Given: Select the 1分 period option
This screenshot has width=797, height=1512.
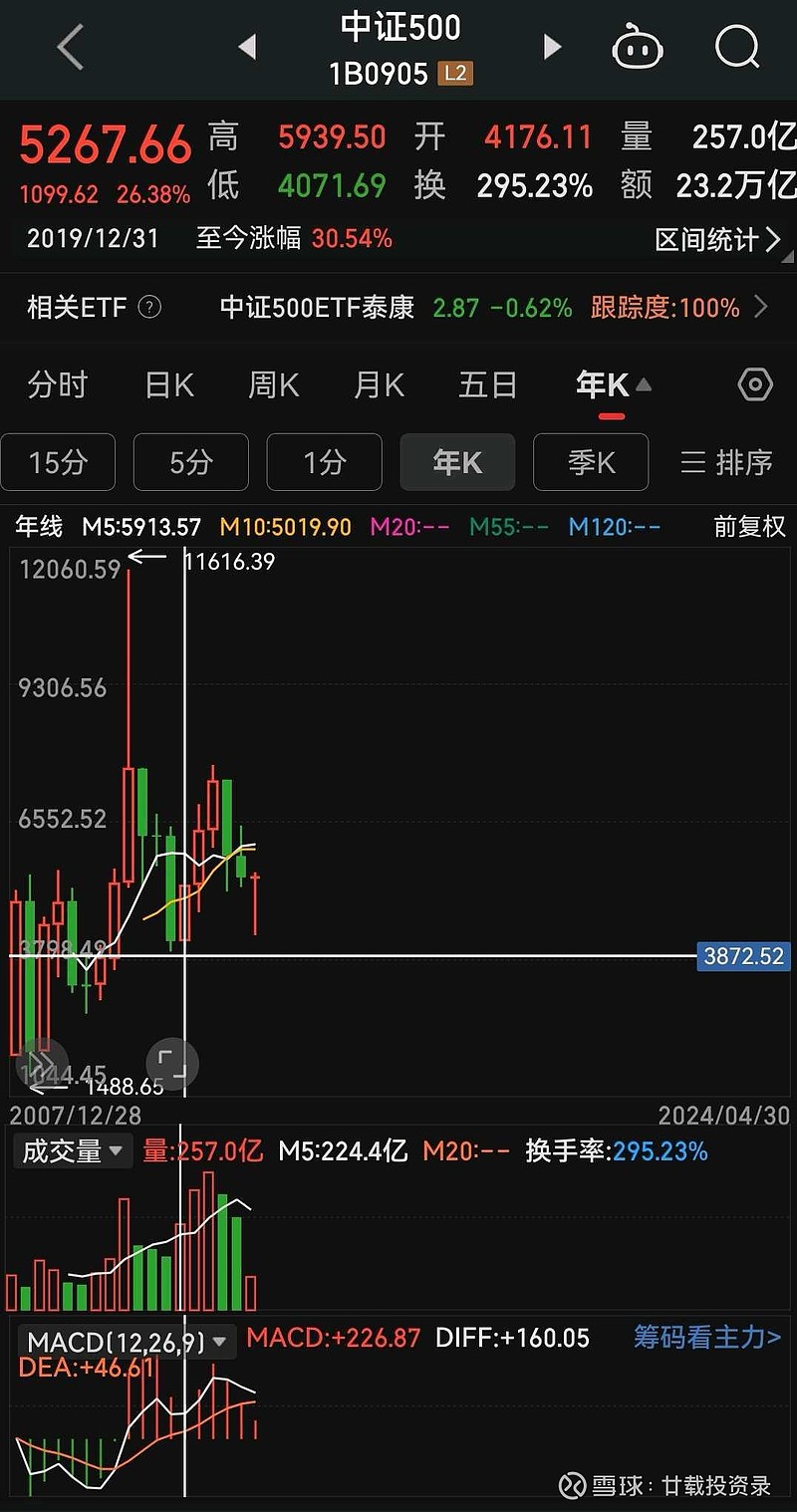Looking at the screenshot, I should pos(325,462).
